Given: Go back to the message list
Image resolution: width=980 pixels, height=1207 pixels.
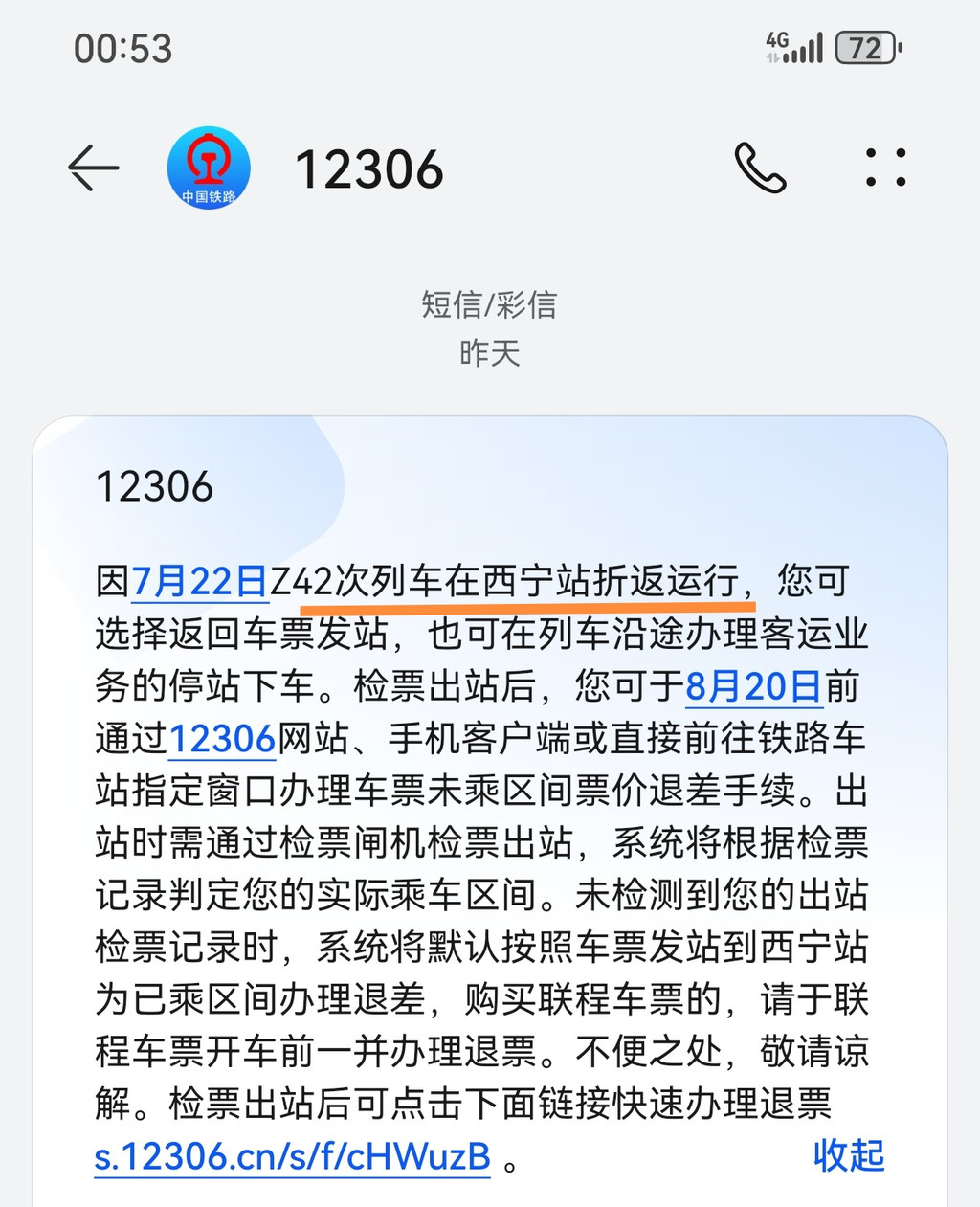Looking at the screenshot, I should (x=94, y=168).
